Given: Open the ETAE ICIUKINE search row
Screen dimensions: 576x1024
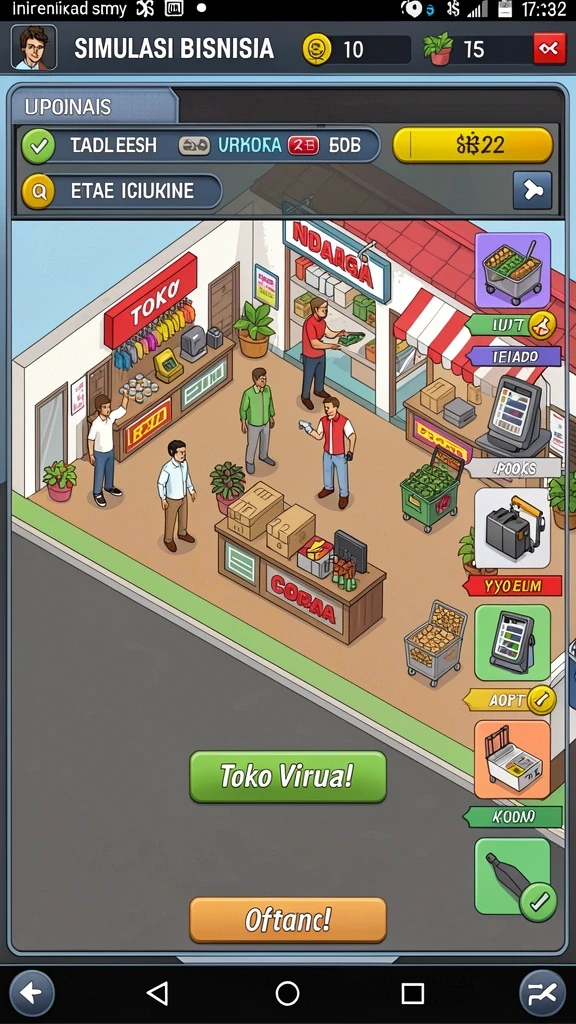Looking at the screenshot, I should coord(121,191).
